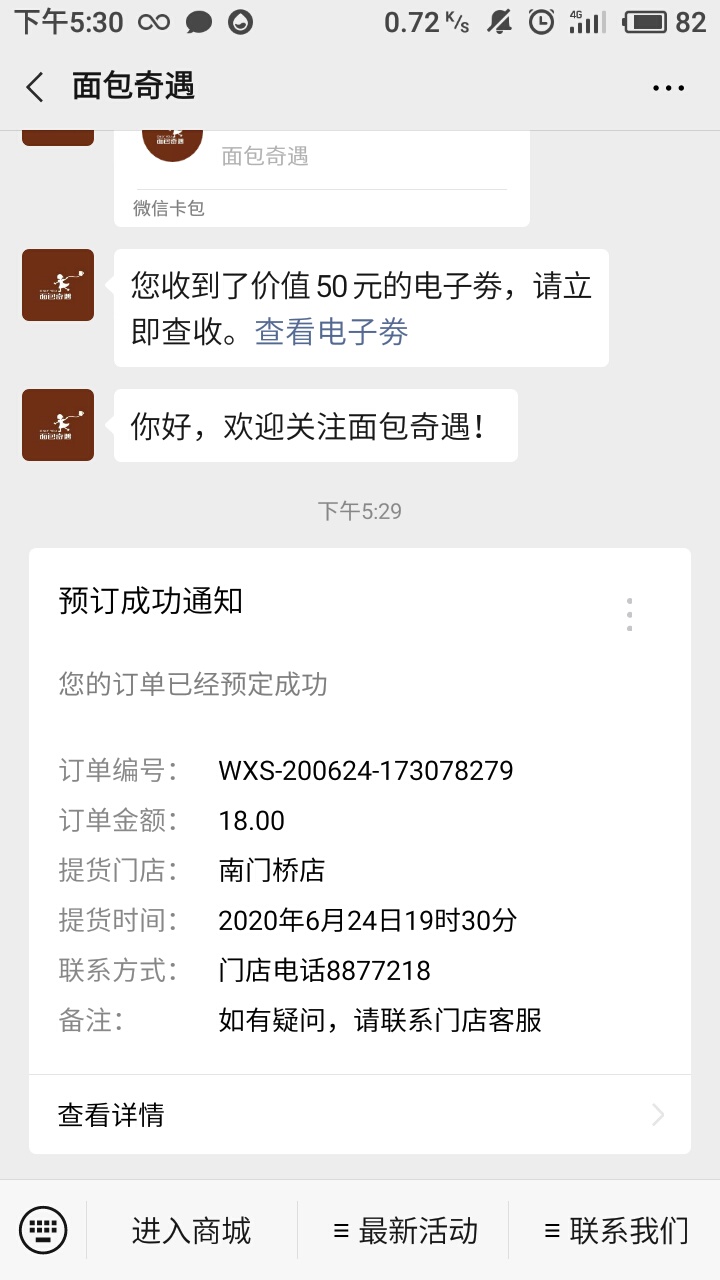720x1280 pixels.
Task: Expand the 最新活动 menu
Action: point(404,1230)
